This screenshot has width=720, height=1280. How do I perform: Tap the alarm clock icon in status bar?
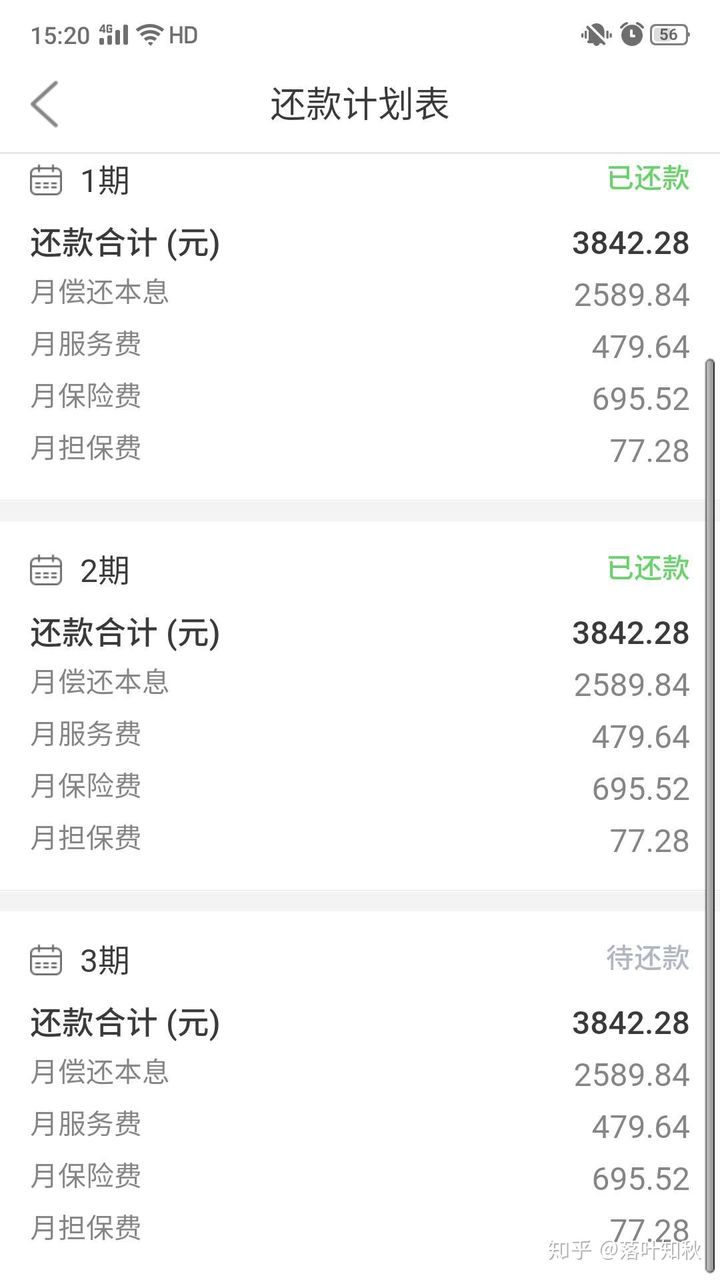click(630, 34)
